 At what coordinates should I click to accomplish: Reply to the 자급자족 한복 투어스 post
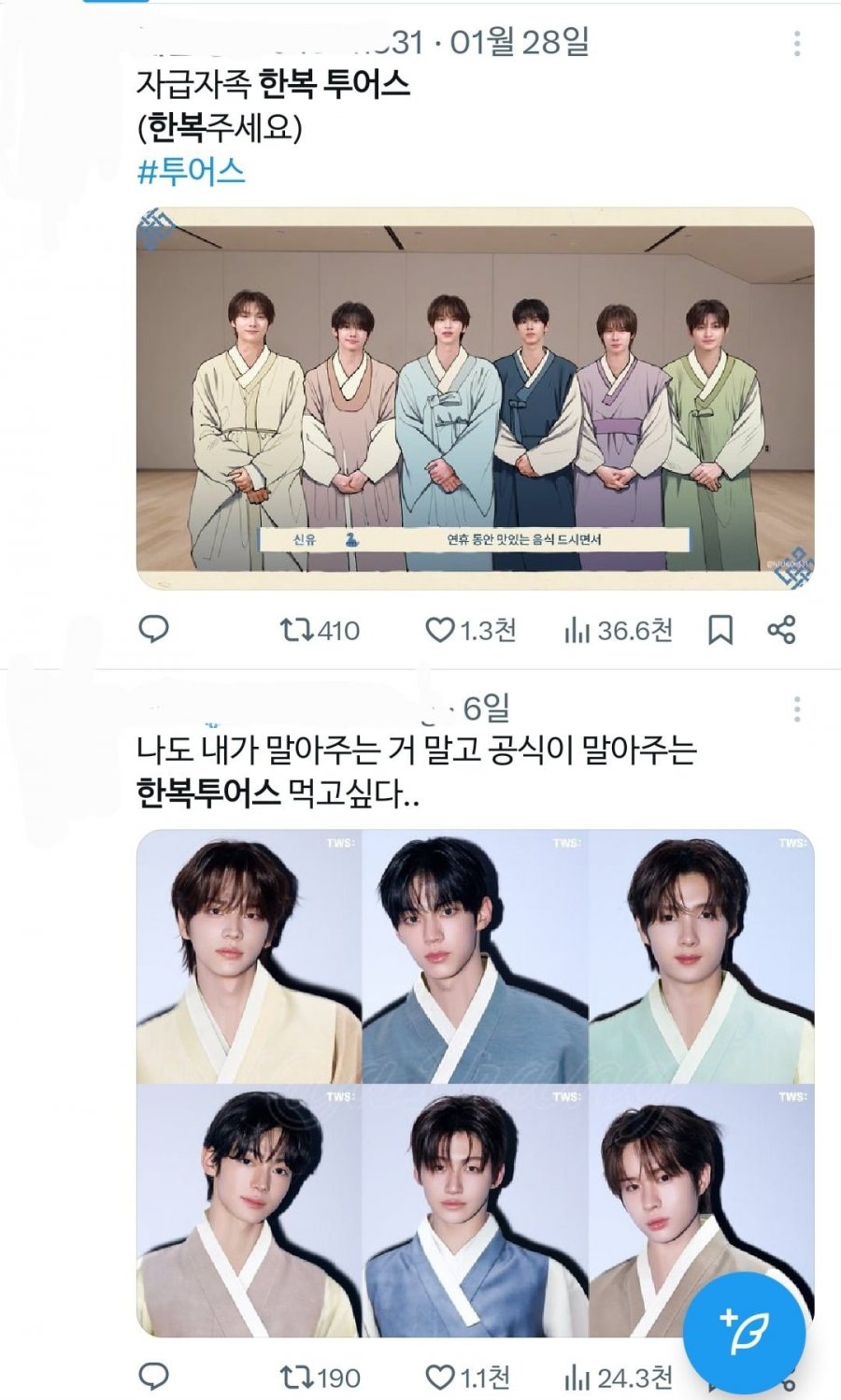[x=154, y=630]
